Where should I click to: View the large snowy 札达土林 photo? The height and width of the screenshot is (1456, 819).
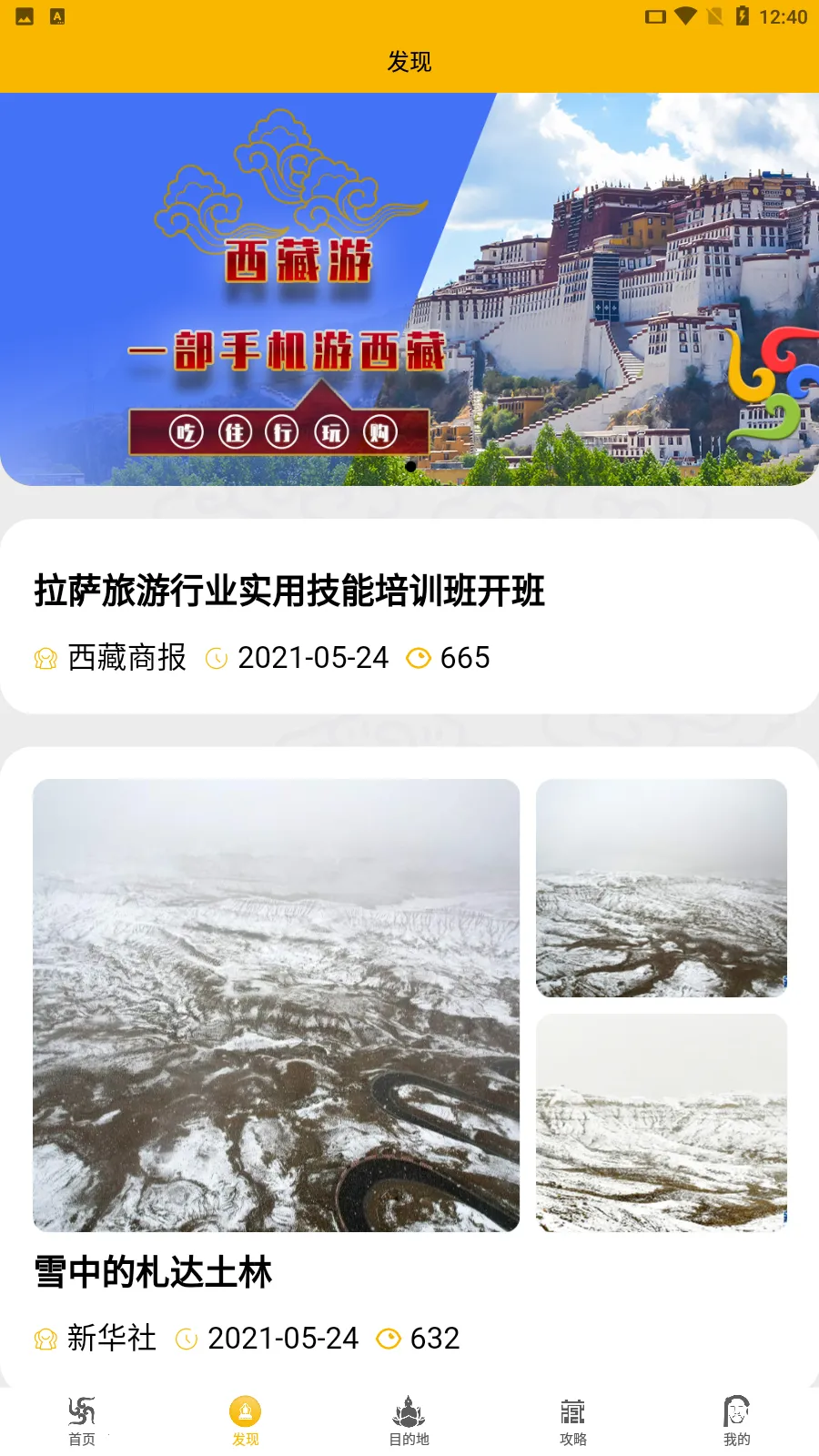[x=276, y=1005]
